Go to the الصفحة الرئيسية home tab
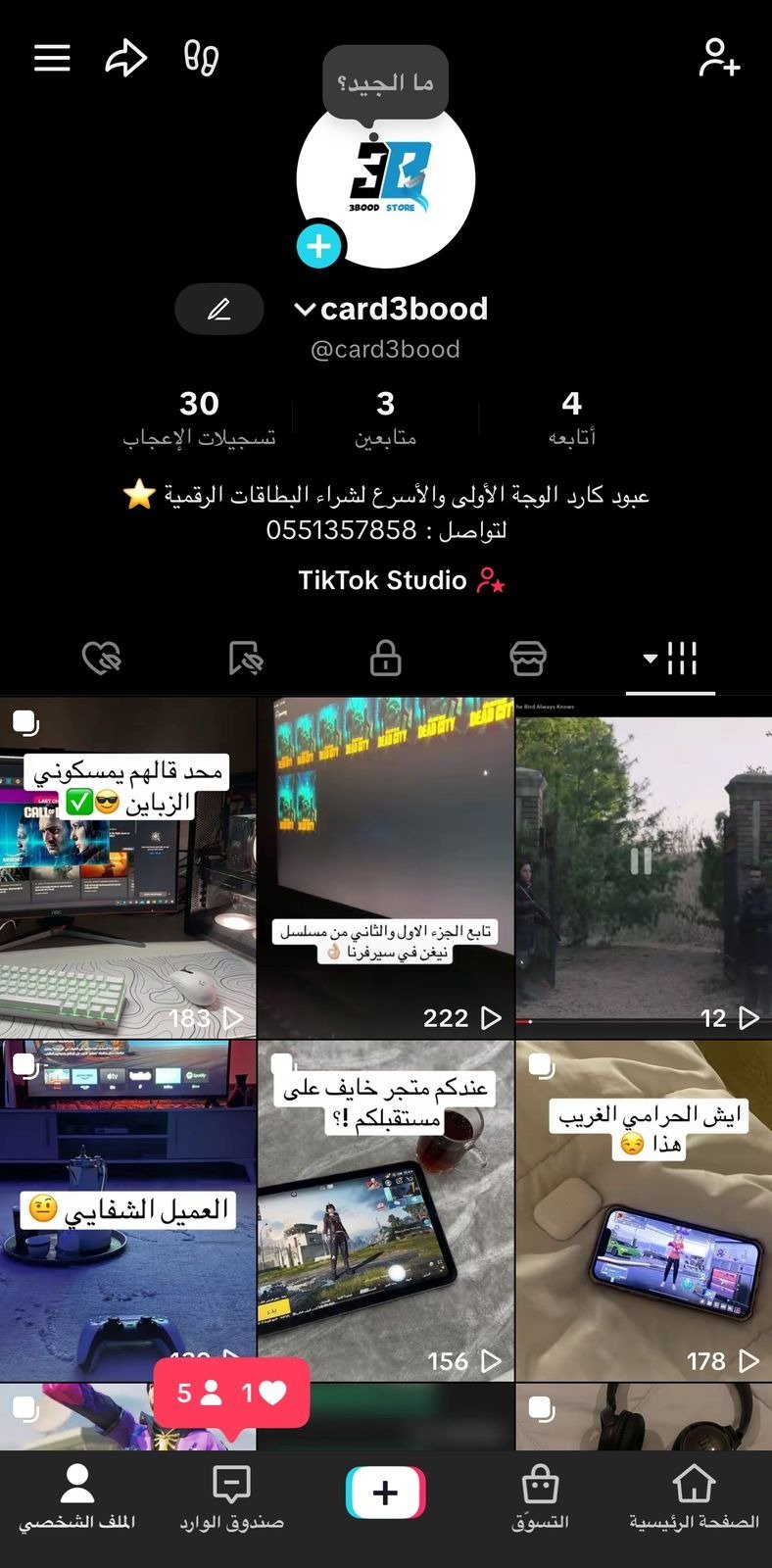772x1568 pixels. (x=694, y=1497)
